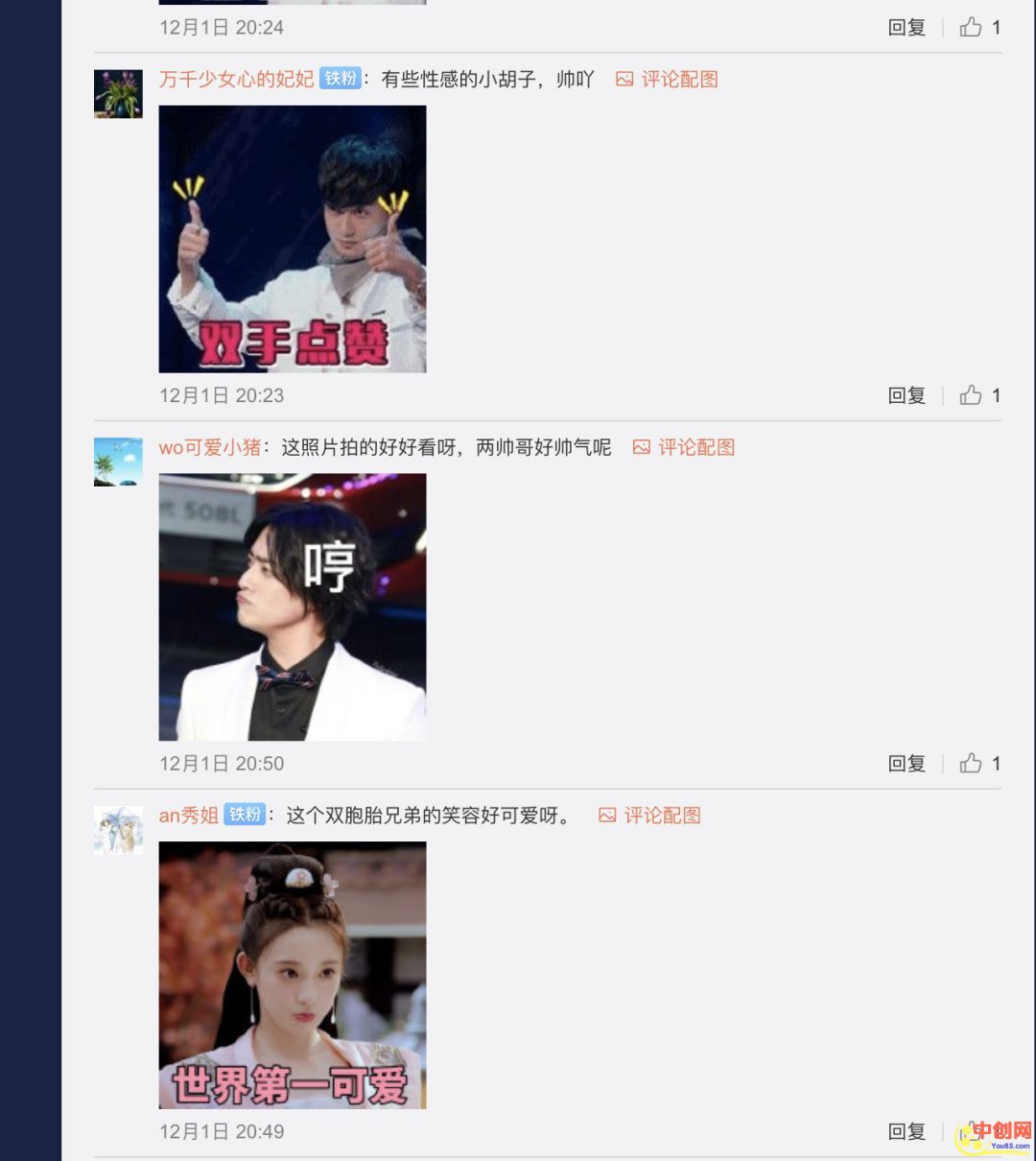Viewport: 1036px width, 1161px height.
Task: Open 万千少女心的妃妃's profile by username
Action: [236, 80]
